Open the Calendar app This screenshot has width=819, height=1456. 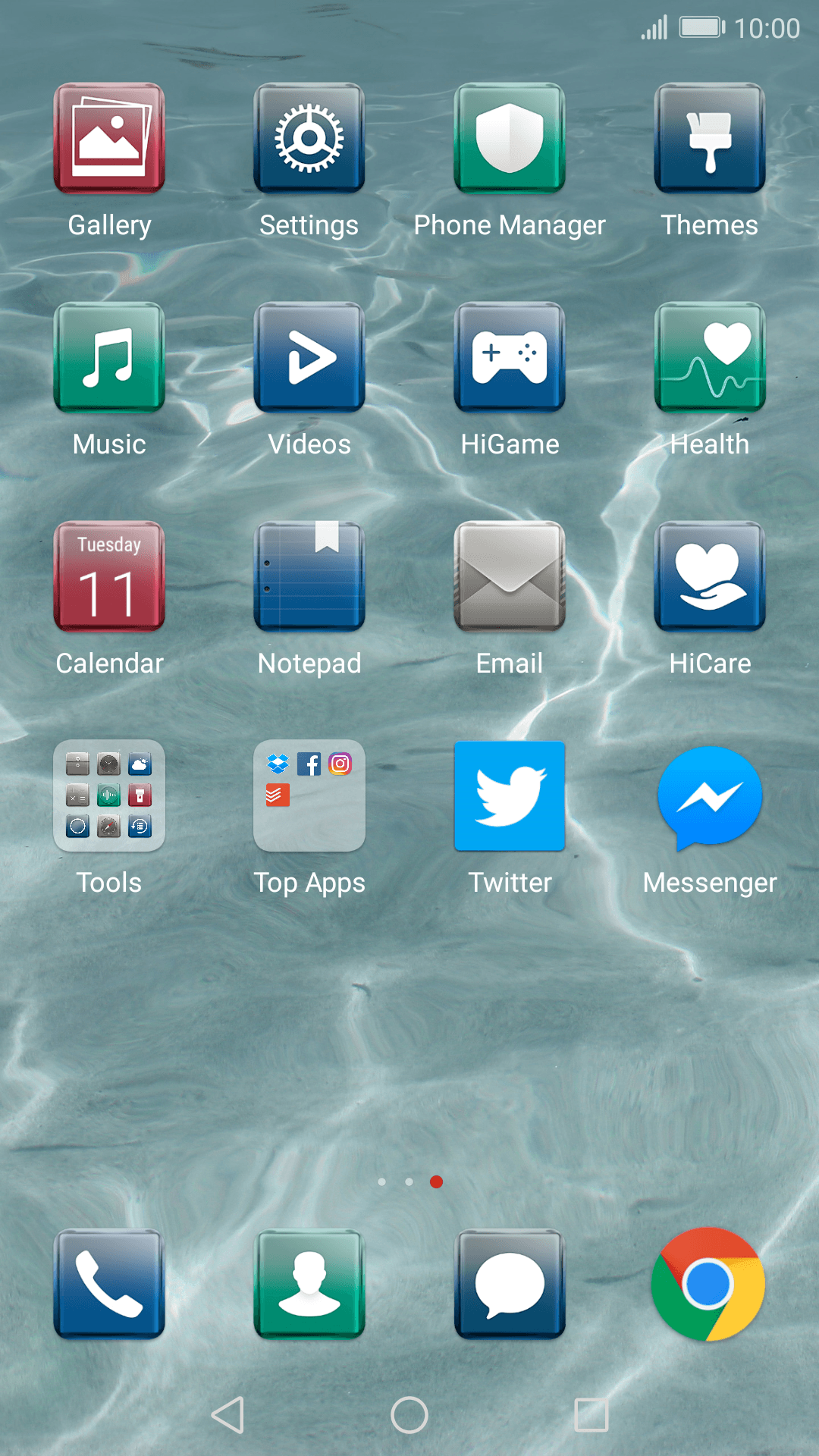click(x=109, y=576)
